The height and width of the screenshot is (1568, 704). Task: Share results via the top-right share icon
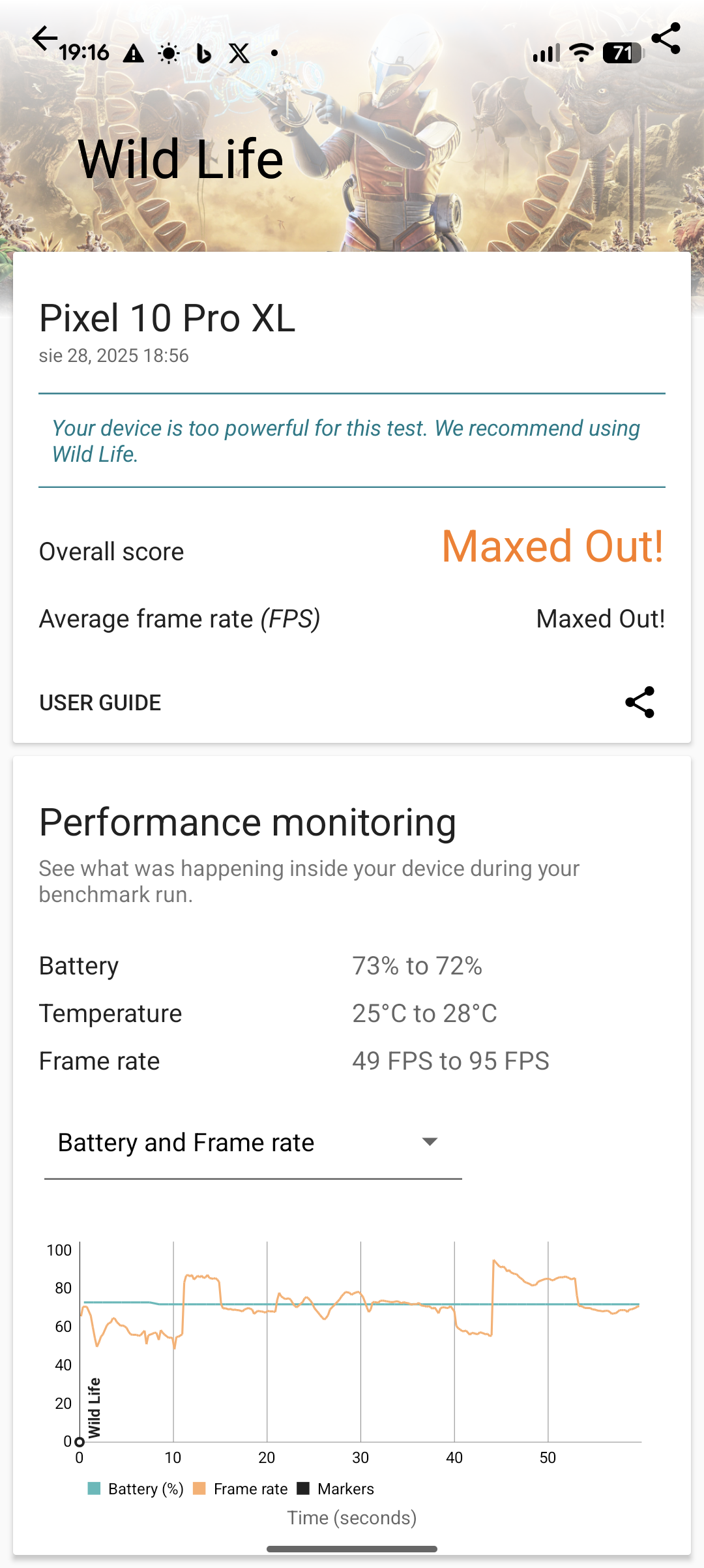[666, 38]
